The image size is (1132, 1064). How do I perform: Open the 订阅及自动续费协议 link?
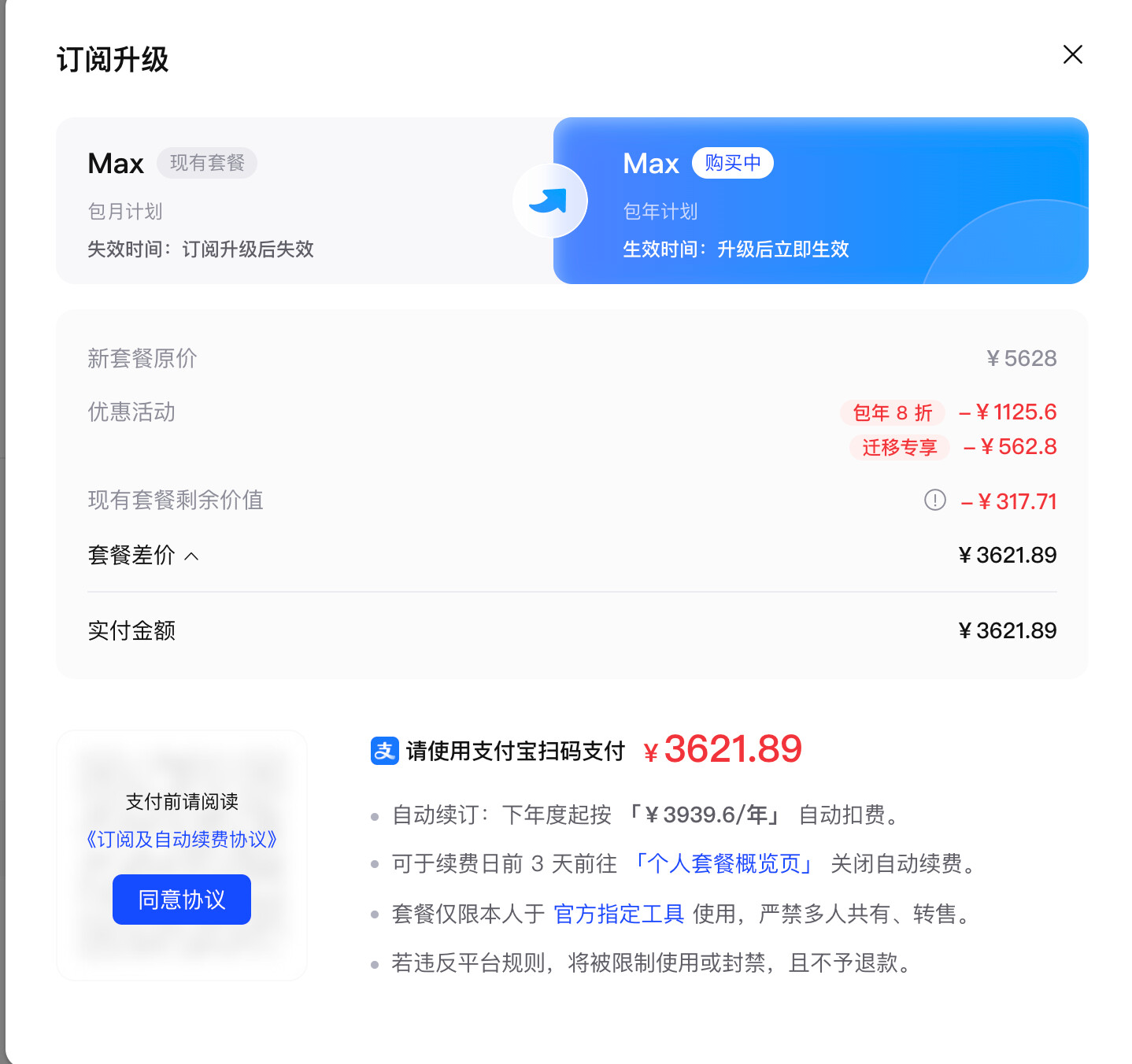pyautogui.click(x=182, y=840)
